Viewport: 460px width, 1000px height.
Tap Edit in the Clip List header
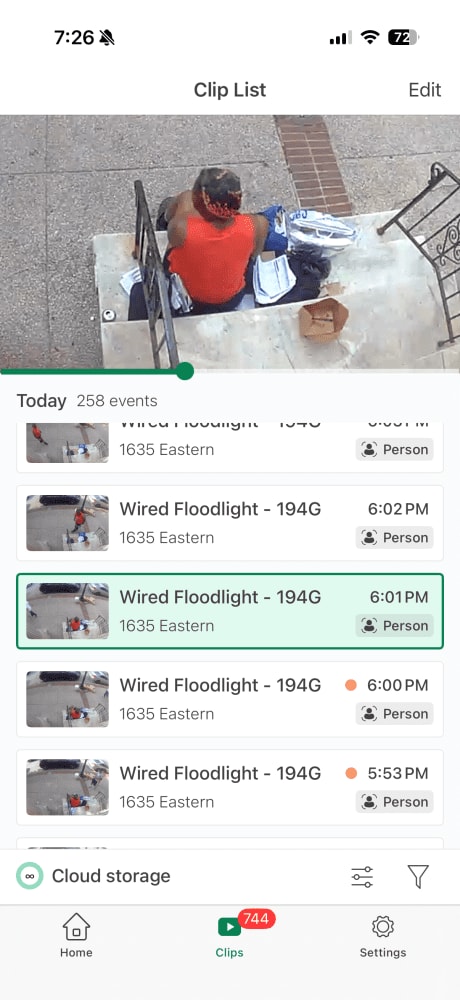[x=424, y=90]
